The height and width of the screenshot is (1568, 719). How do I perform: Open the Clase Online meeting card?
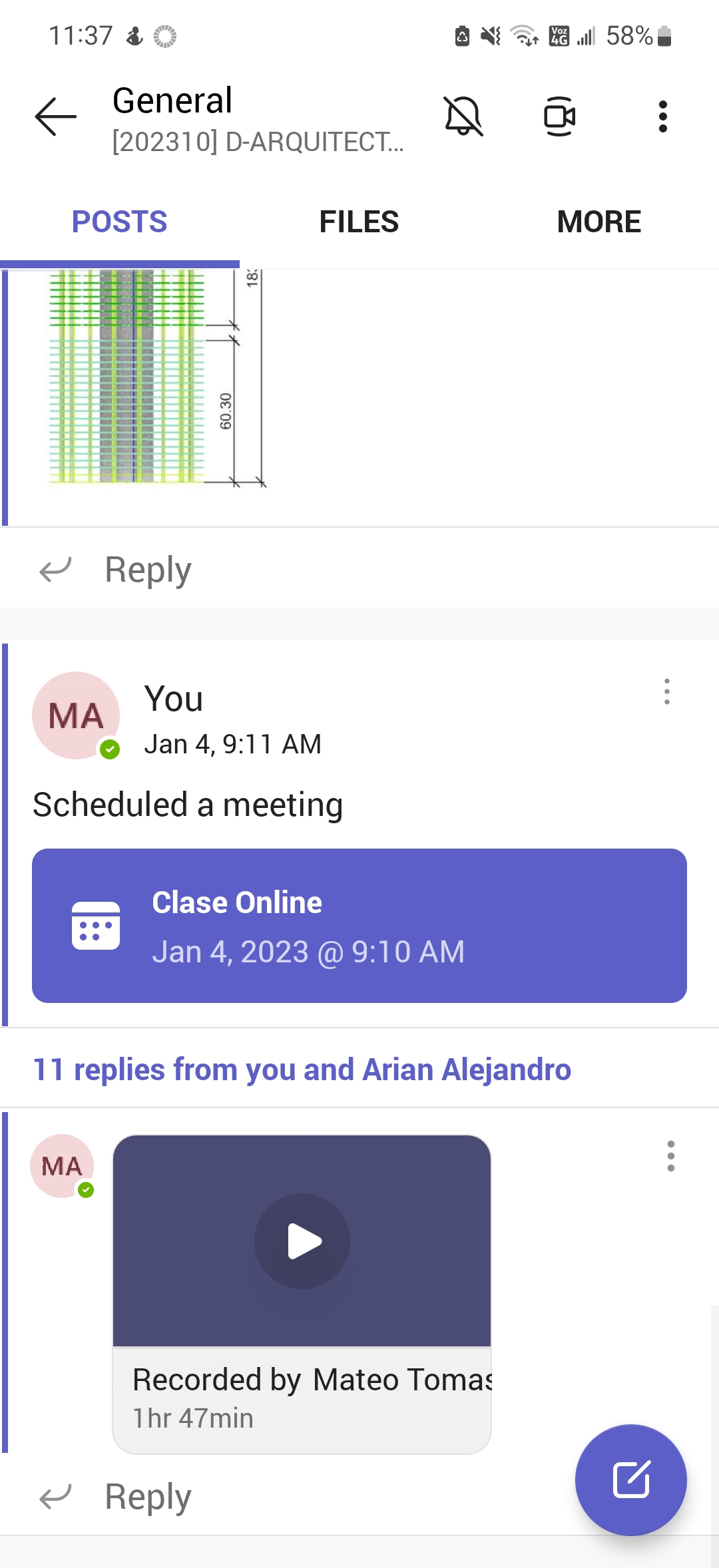tap(359, 926)
